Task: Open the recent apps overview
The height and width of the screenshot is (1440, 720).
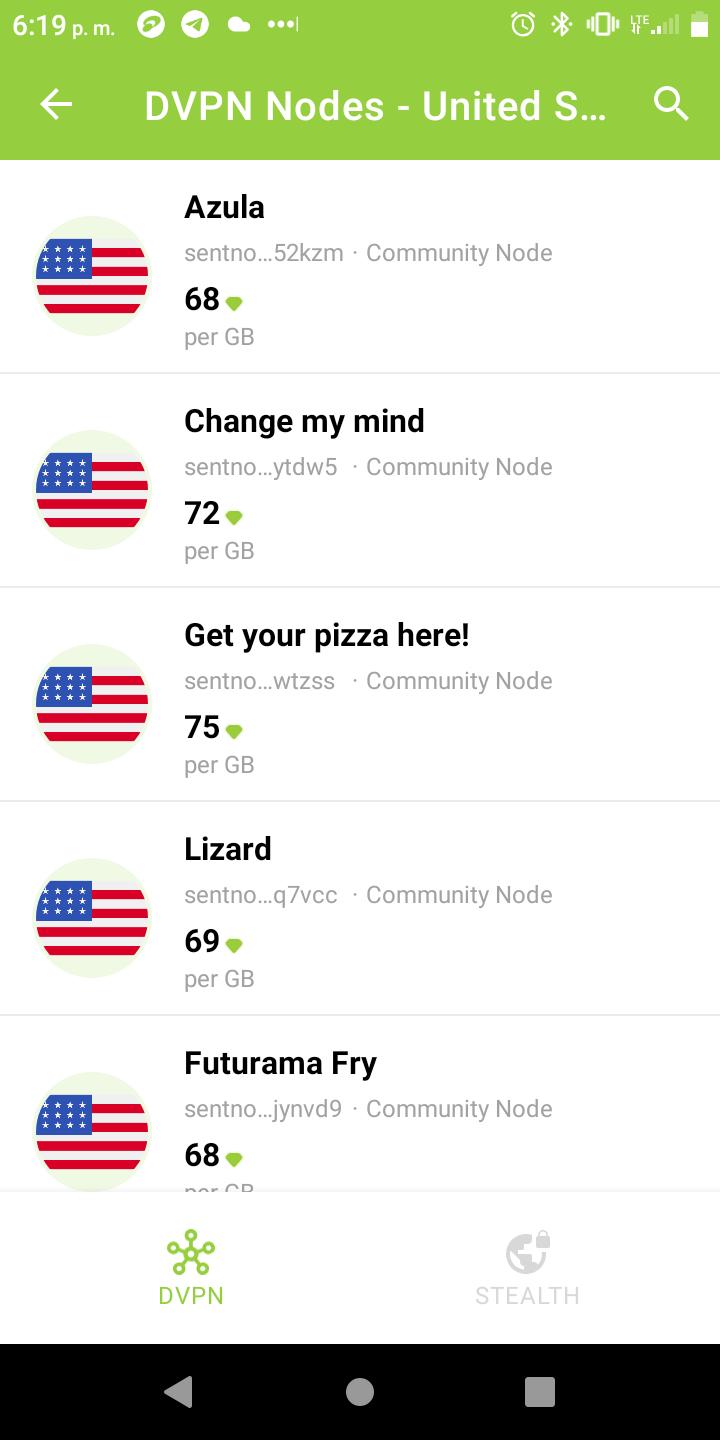Action: (x=539, y=1391)
